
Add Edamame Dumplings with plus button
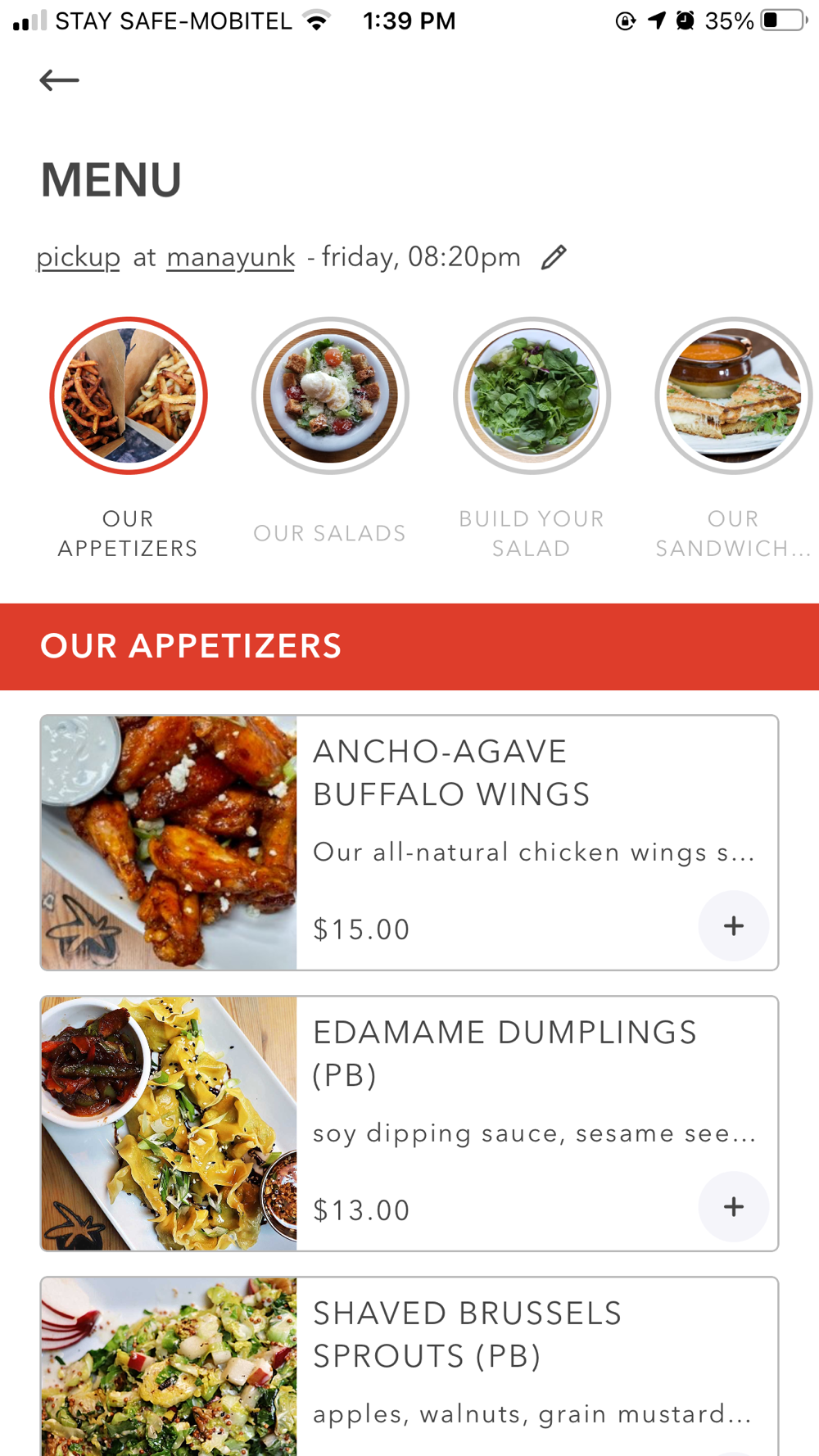point(733,1207)
